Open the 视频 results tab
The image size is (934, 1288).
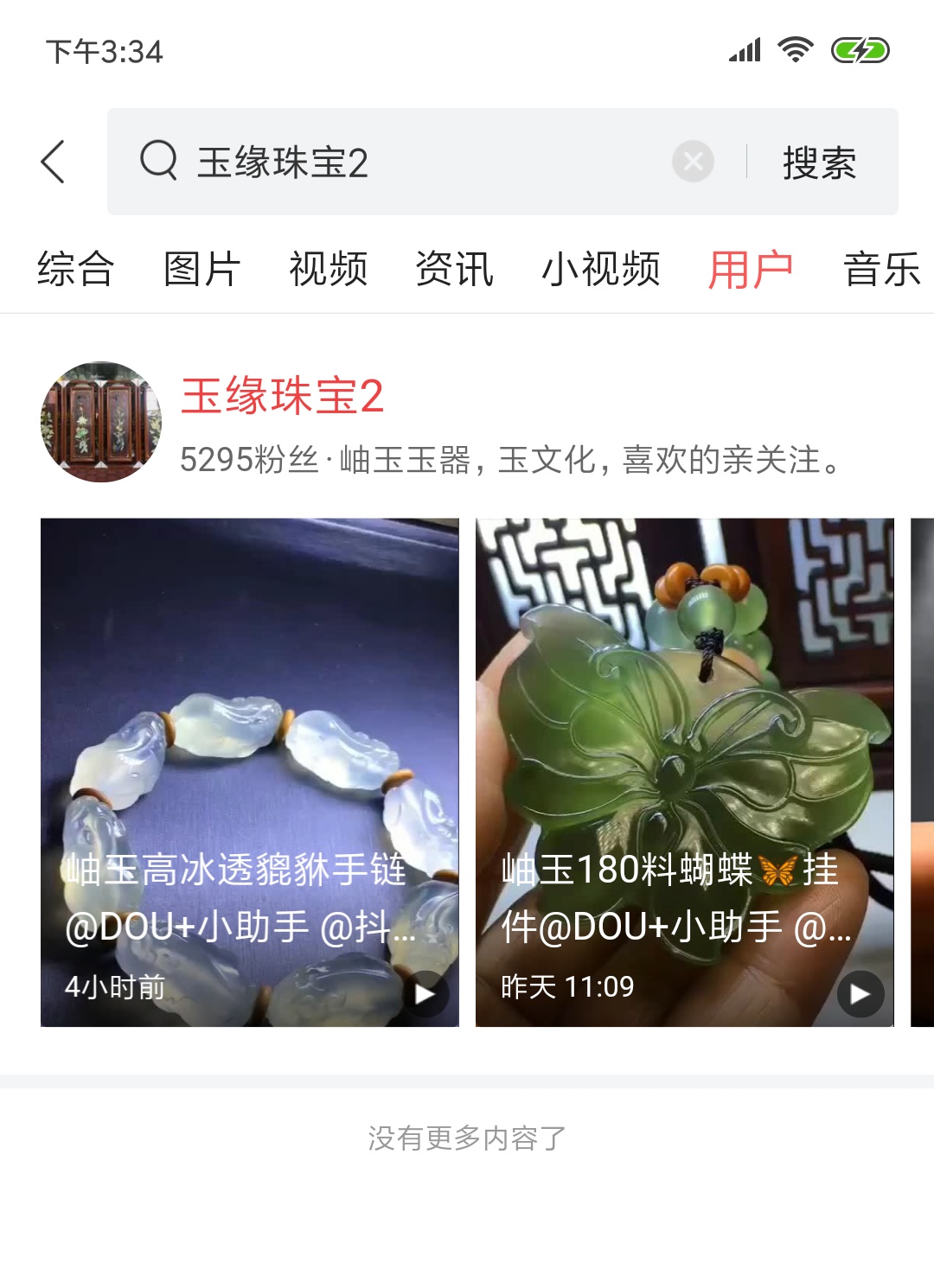click(329, 270)
